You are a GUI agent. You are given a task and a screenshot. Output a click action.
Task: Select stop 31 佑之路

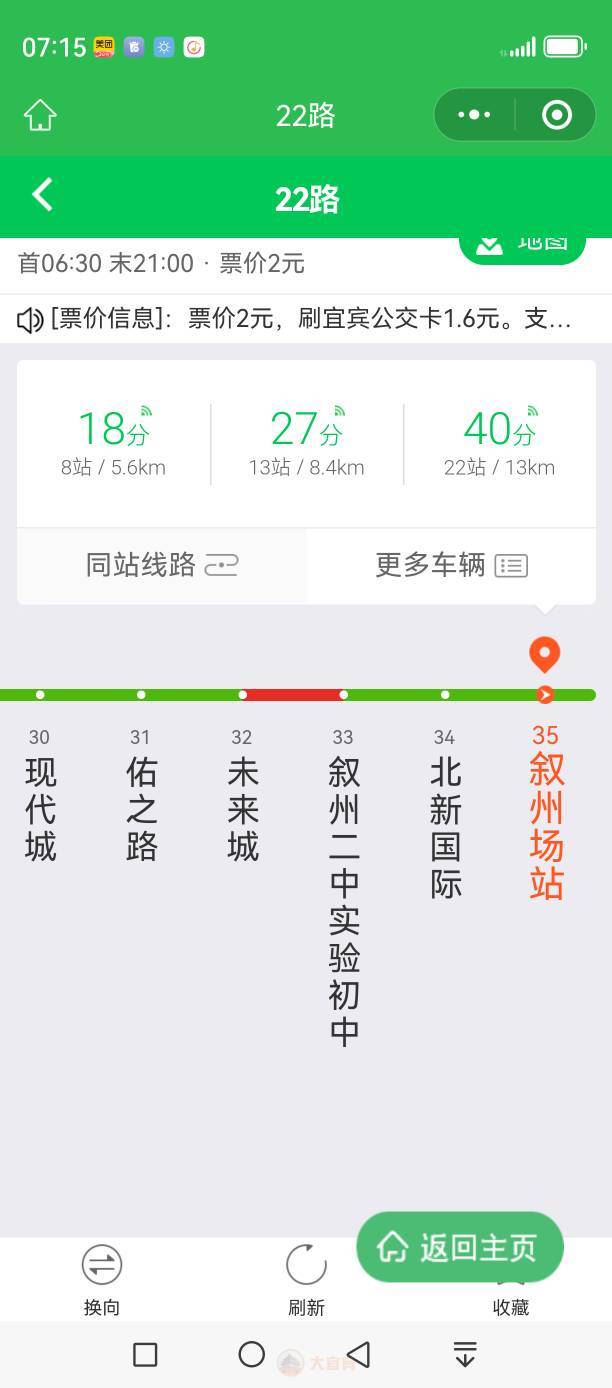point(141,795)
